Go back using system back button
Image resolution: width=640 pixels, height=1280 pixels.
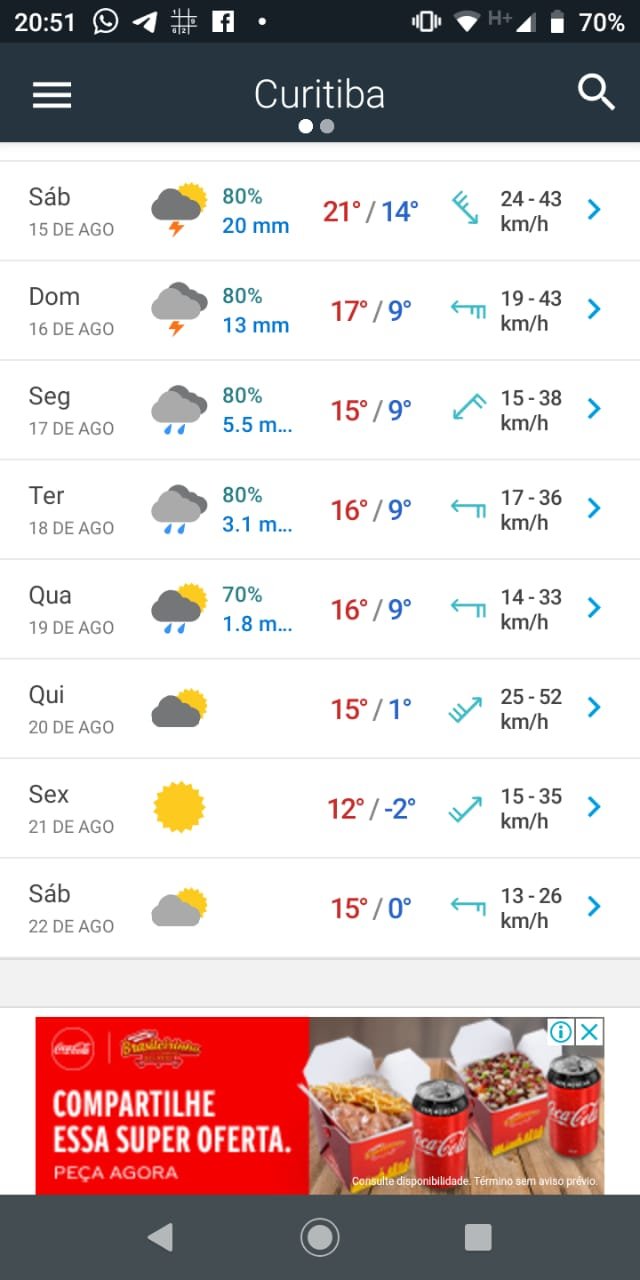click(160, 1238)
